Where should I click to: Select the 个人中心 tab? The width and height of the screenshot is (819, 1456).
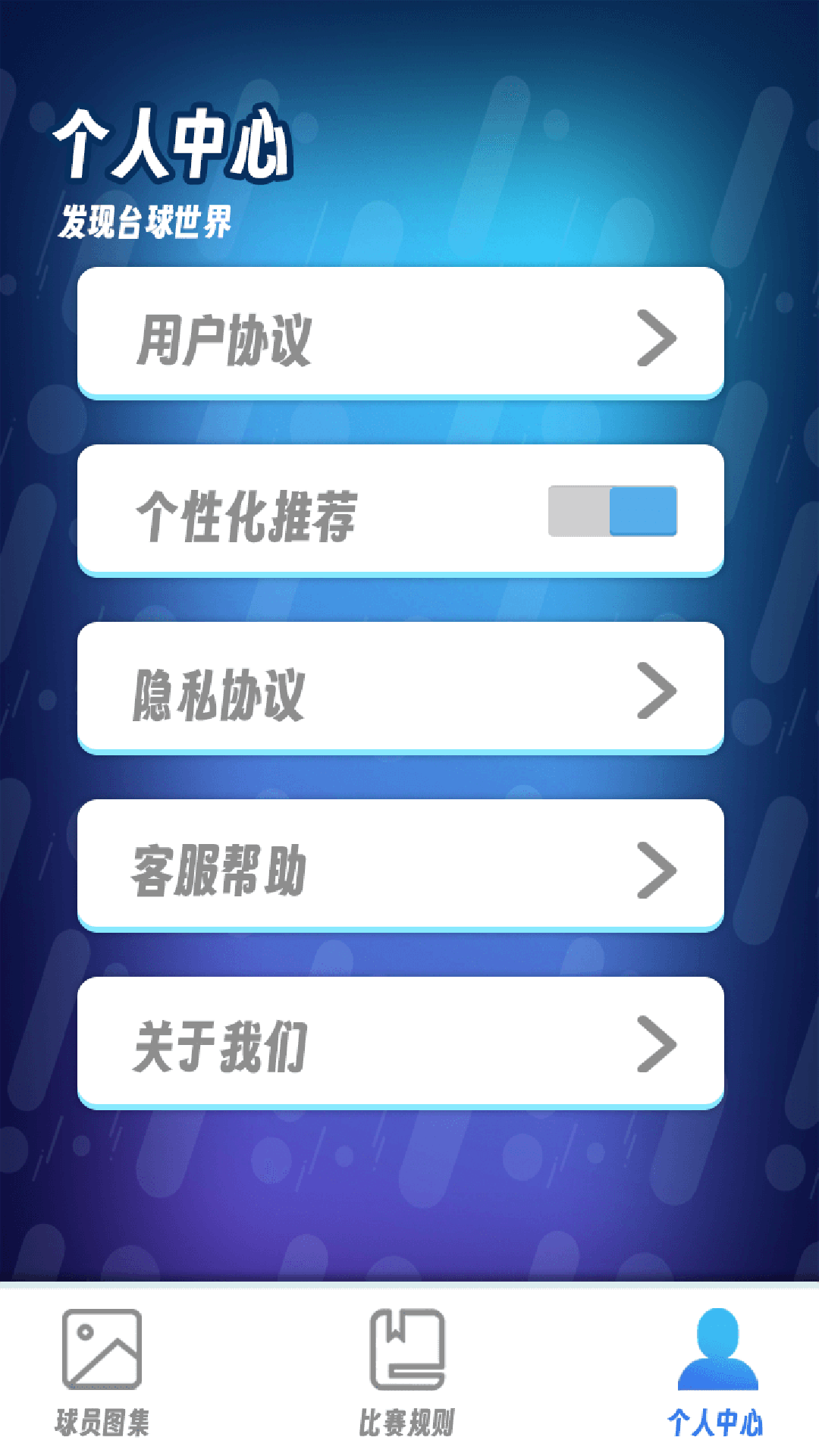point(716,1373)
